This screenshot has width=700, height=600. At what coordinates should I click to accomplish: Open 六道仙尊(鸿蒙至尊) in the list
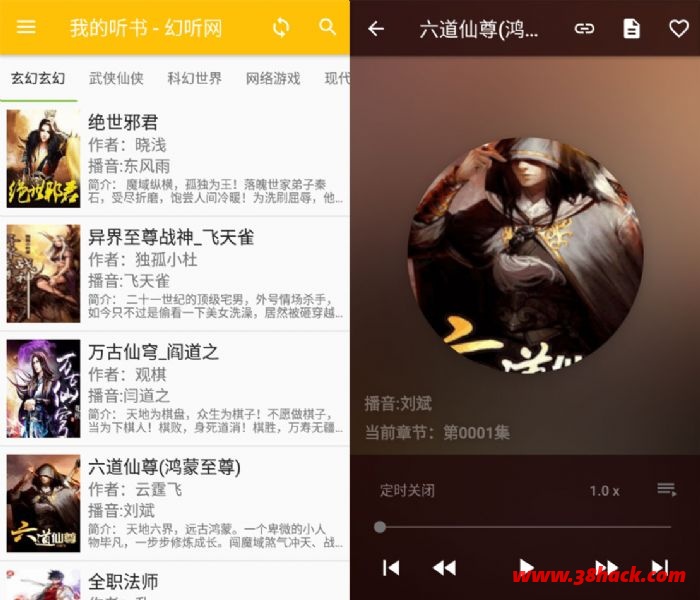pos(175,503)
